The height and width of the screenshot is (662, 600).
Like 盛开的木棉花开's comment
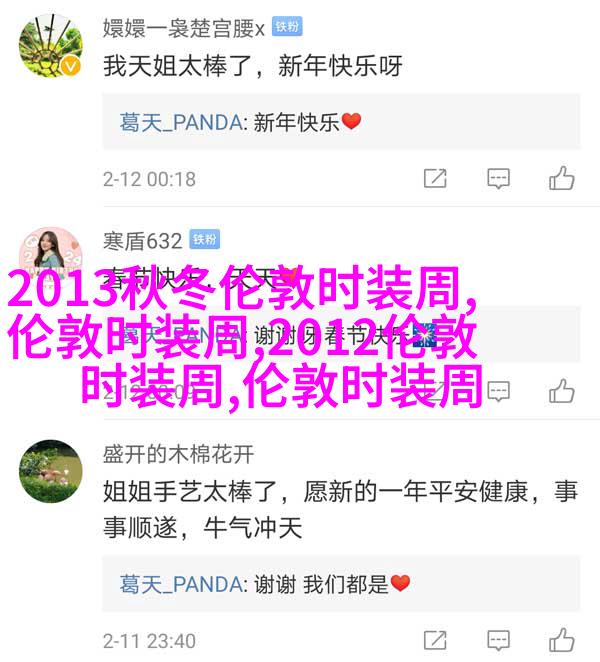561,640
